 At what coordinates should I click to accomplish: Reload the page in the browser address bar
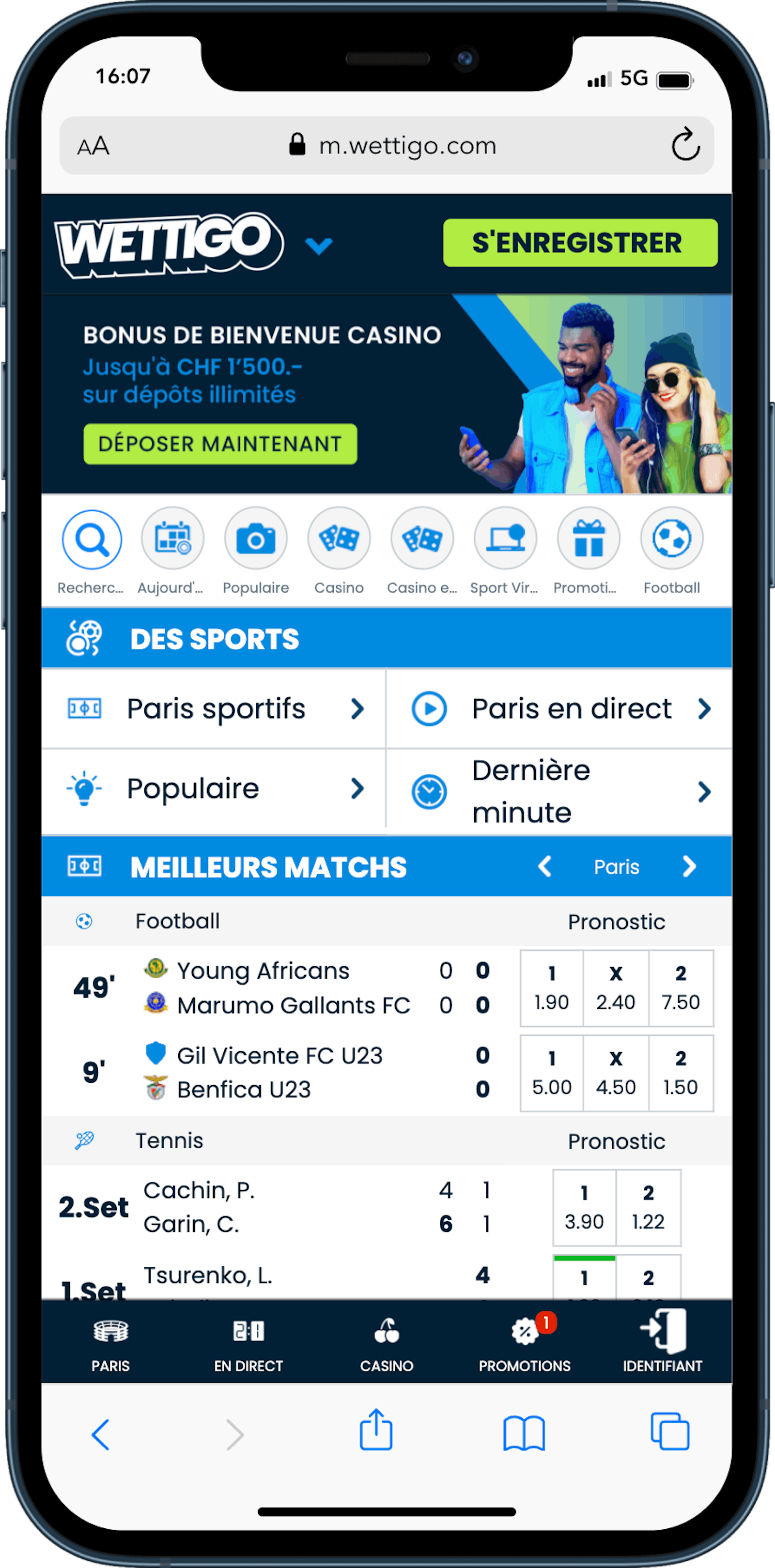(685, 145)
